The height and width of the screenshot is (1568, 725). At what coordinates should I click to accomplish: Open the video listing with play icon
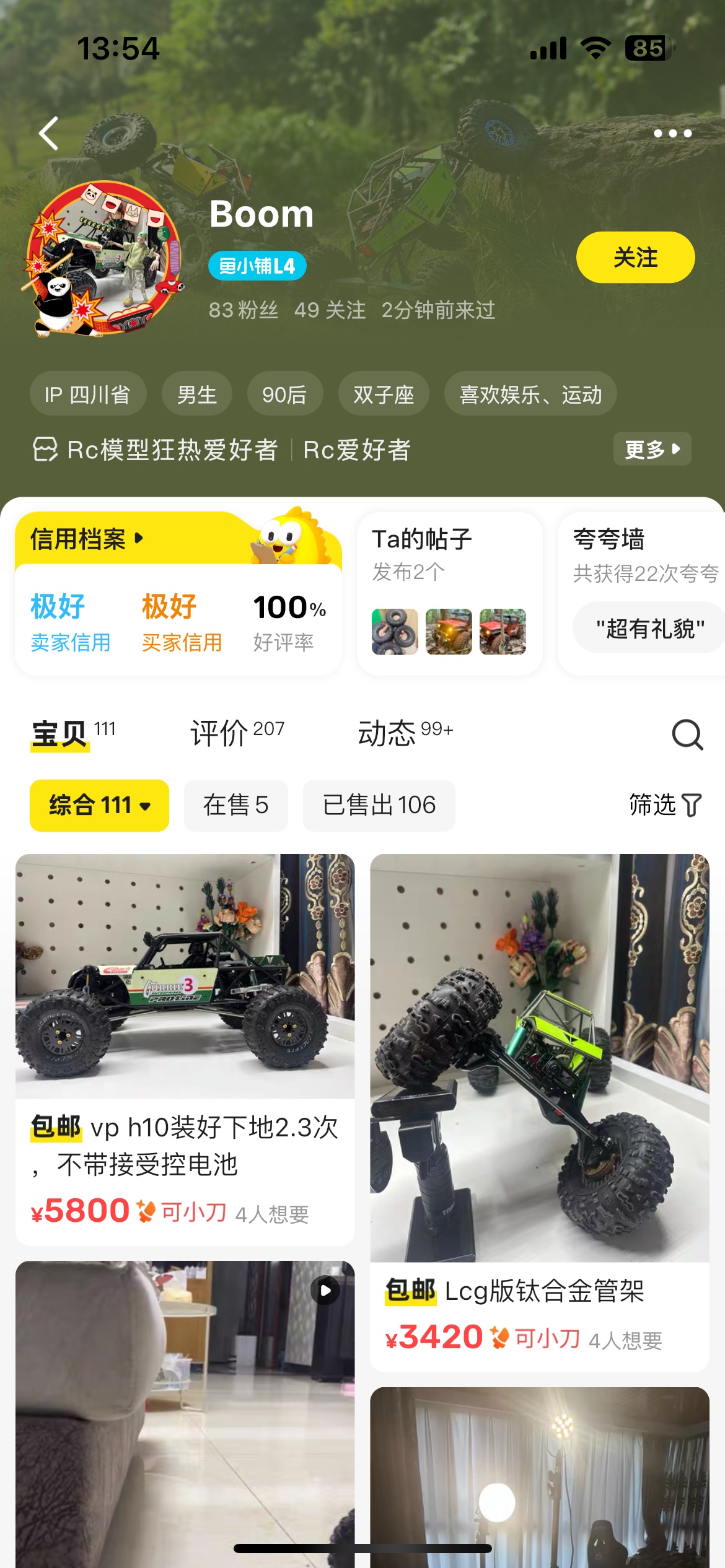pos(185,1412)
